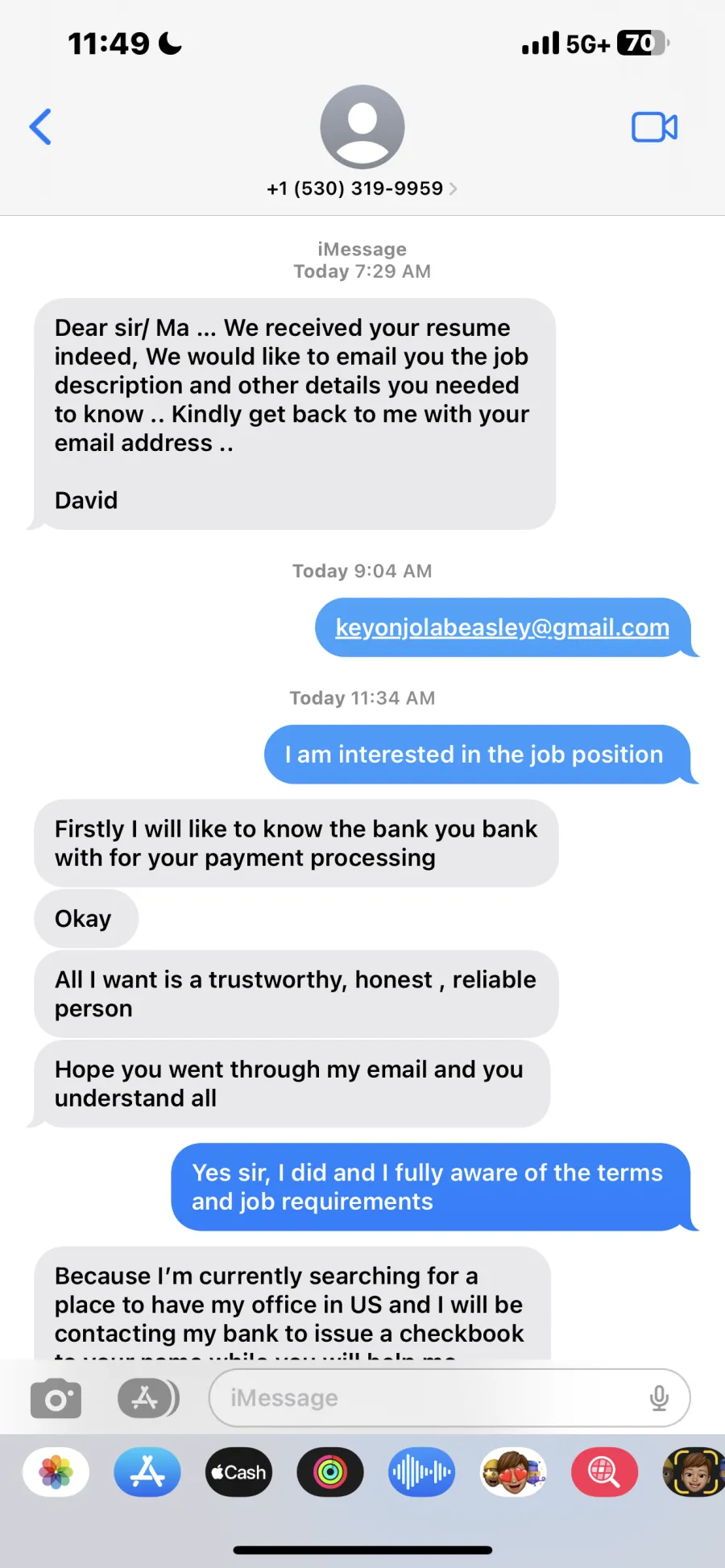
Task: Open the Memoji stickers app
Action: [513, 1472]
